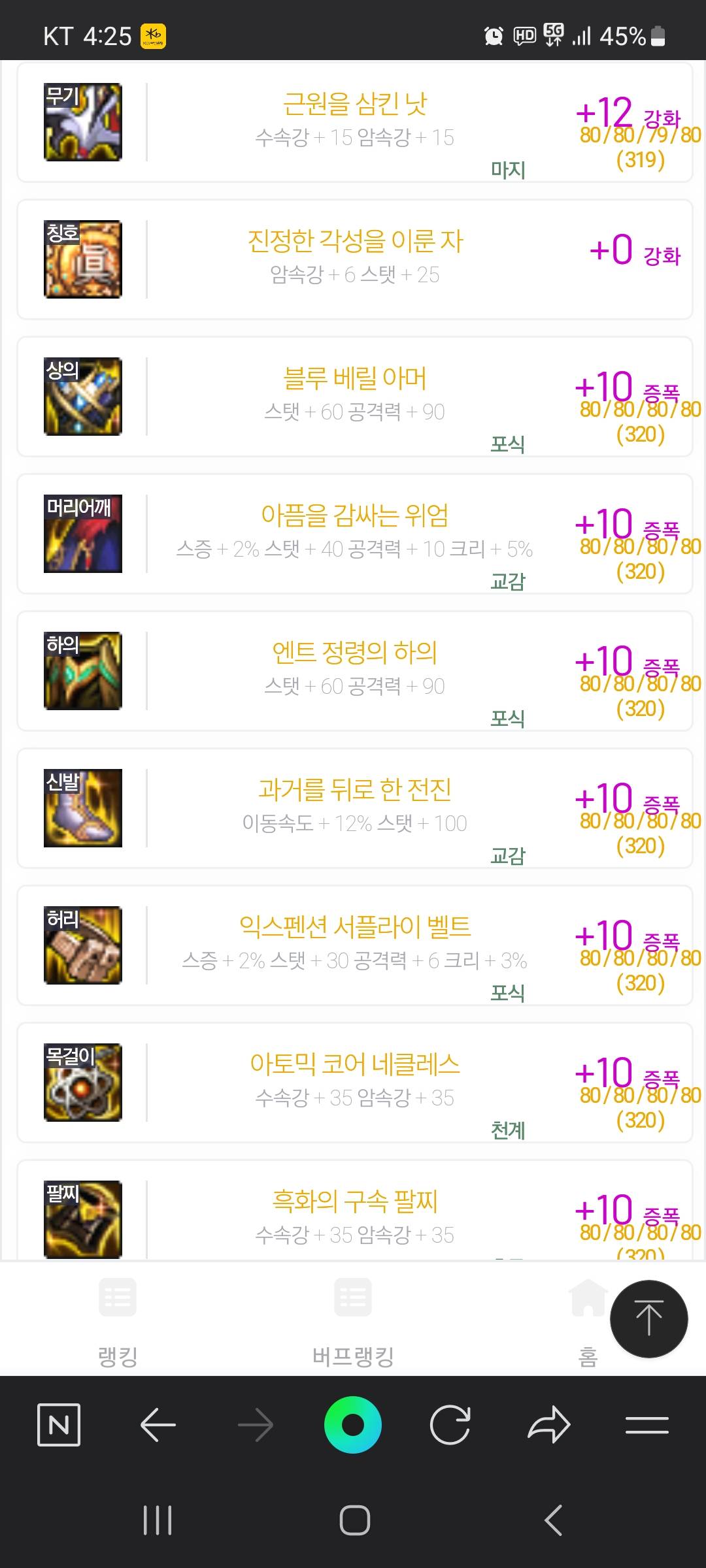View the 아픔을 감싸는 위엄 shoulder item

354,534
